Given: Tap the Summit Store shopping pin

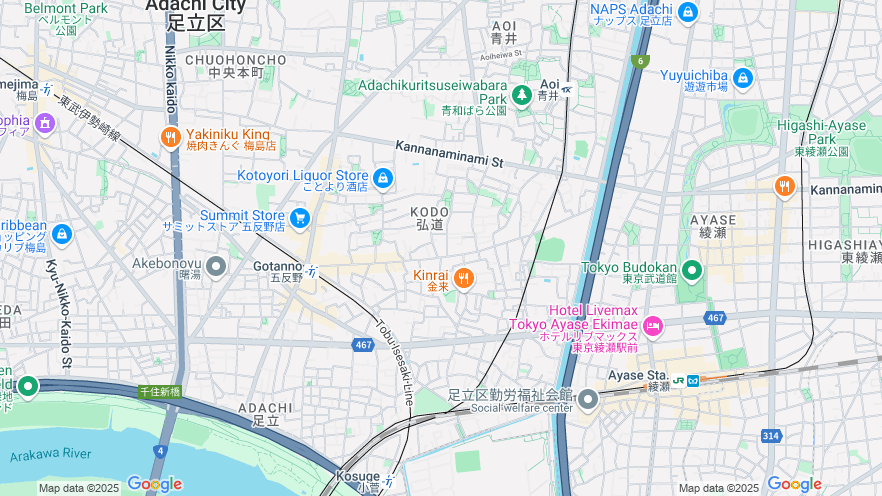Looking at the screenshot, I should pos(299,217).
